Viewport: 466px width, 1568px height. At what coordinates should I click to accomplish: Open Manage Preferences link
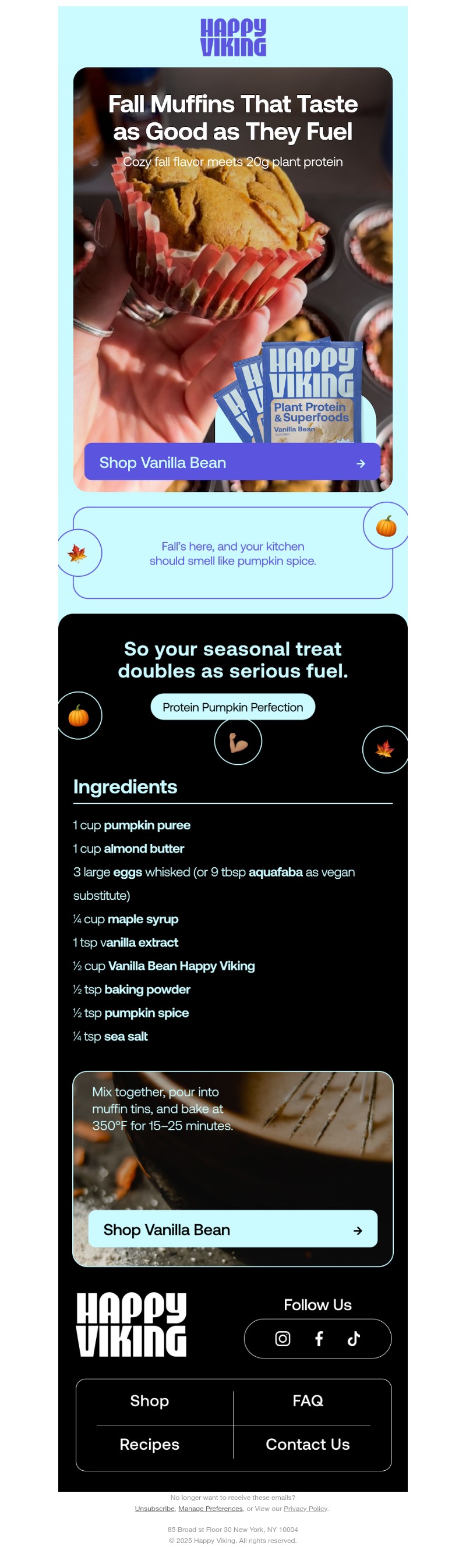[x=210, y=1509]
